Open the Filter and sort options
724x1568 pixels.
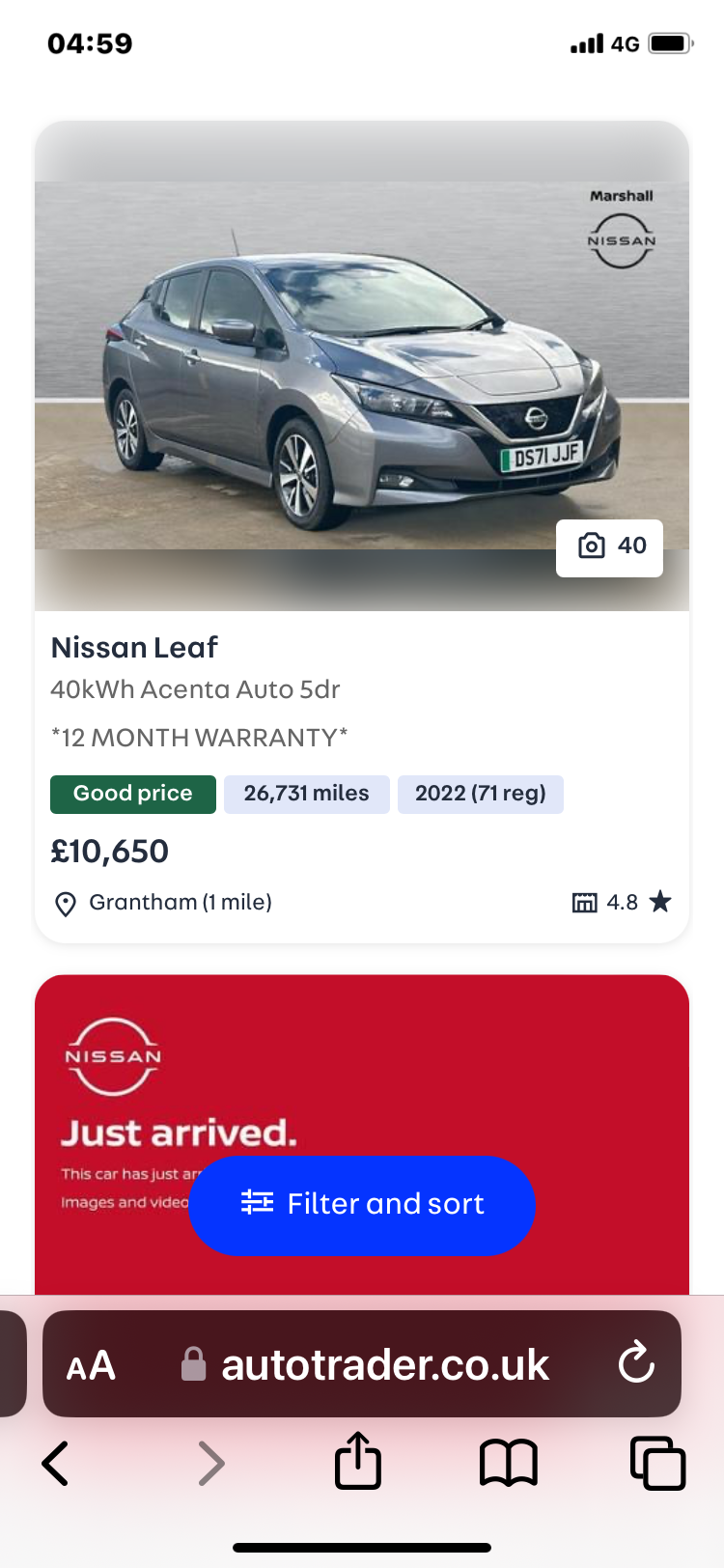pyautogui.click(x=362, y=1204)
